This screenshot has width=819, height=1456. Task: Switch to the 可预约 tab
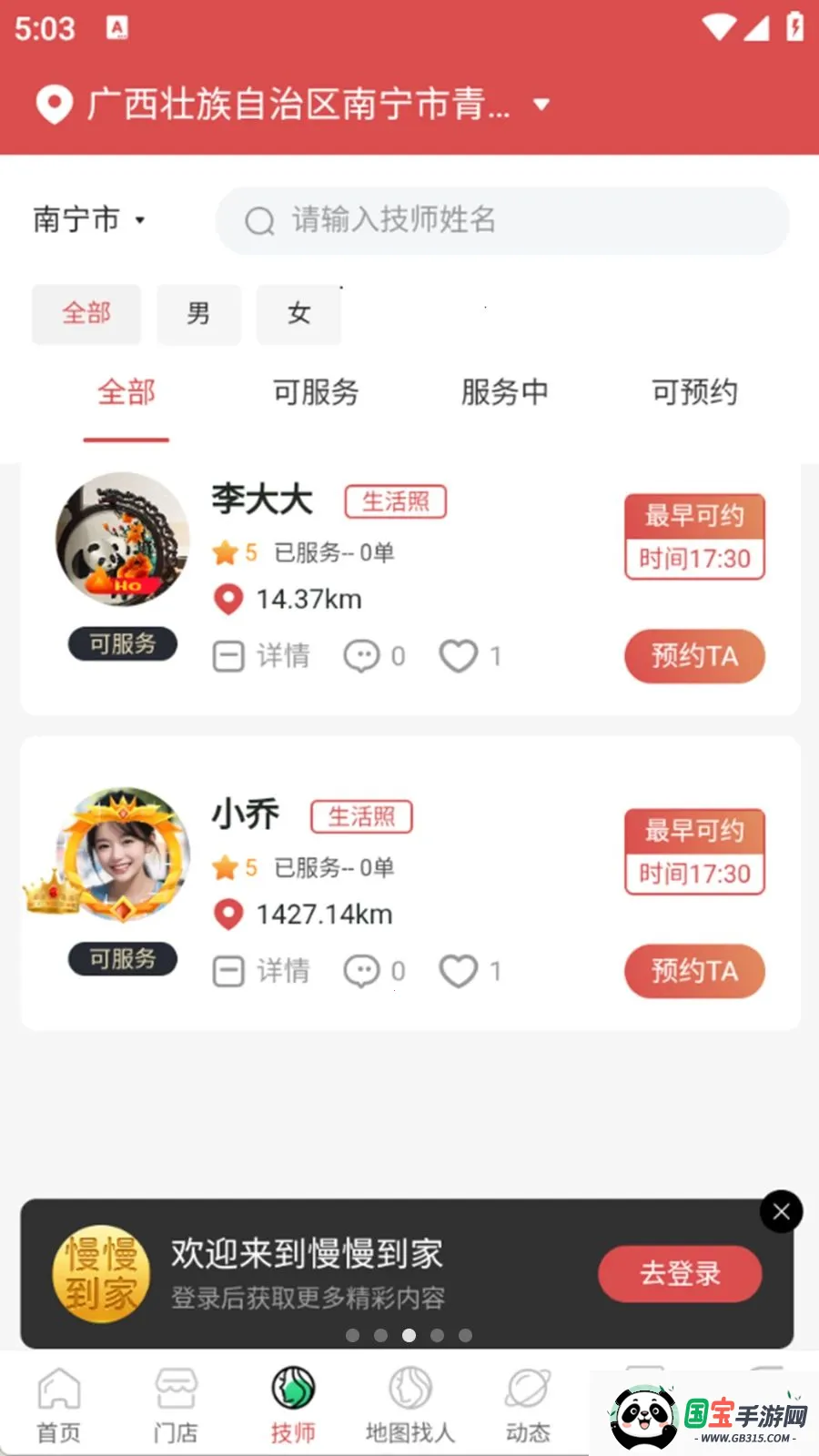coord(694,392)
